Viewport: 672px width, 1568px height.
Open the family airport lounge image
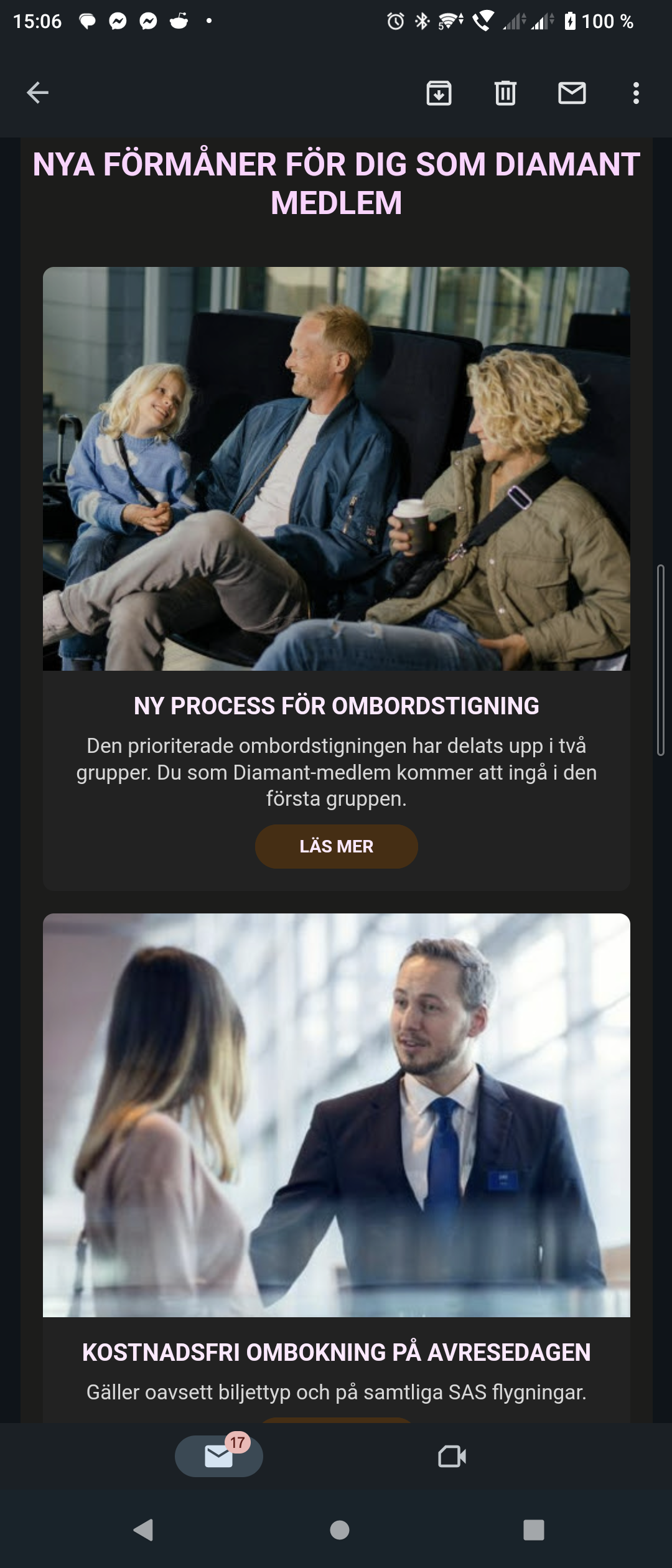(336, 469)
